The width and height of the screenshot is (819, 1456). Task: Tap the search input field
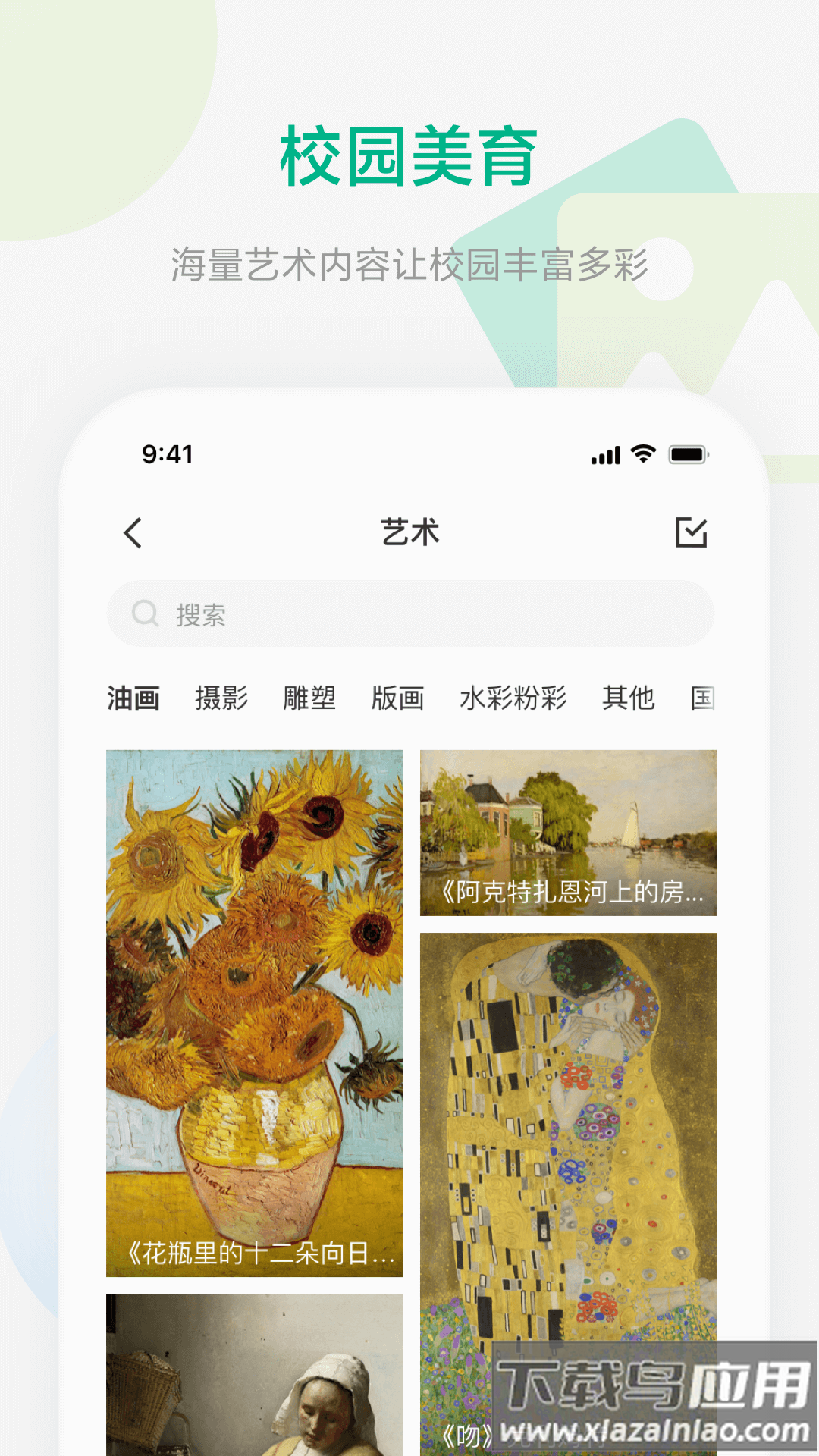[413, 613]
